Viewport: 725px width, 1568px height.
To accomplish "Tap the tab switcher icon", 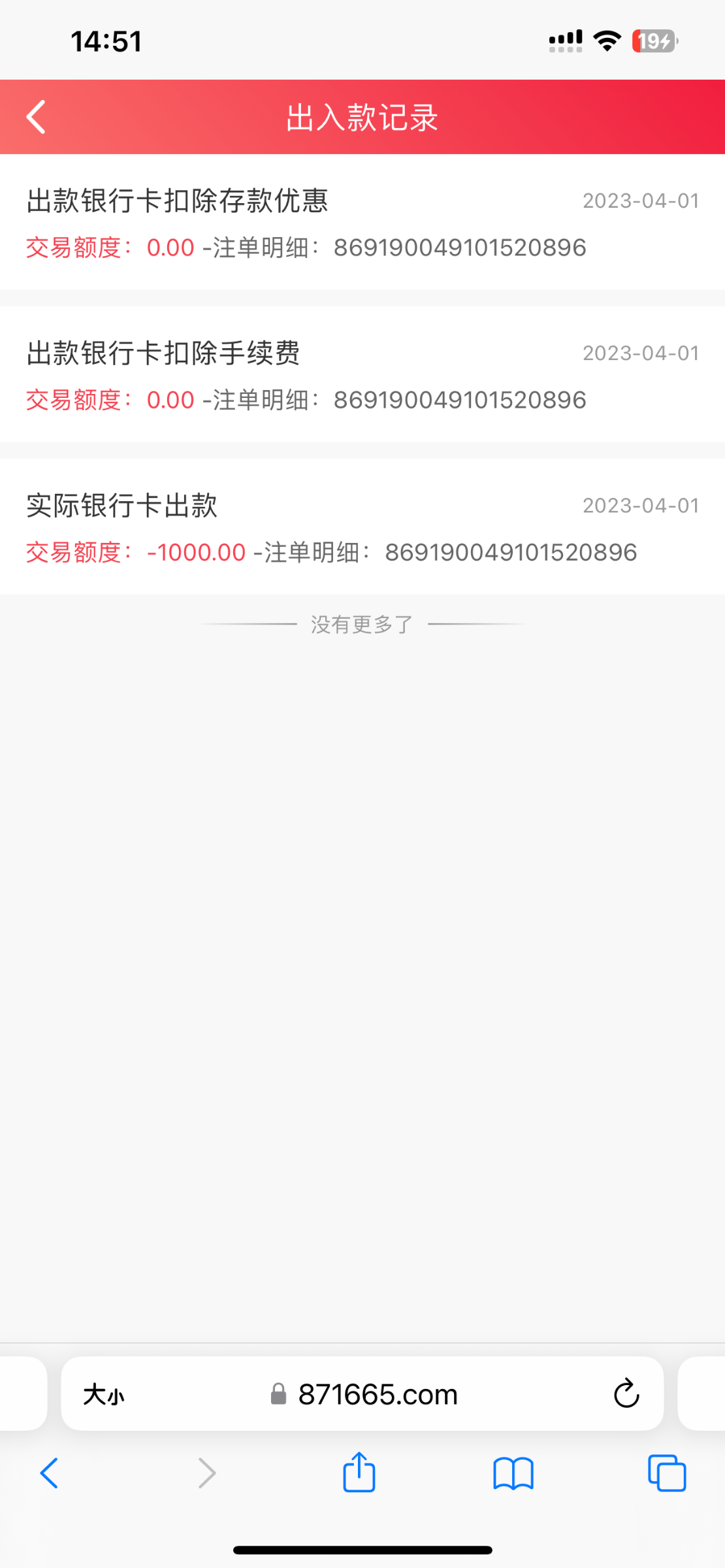I will tap(666, 1472).
